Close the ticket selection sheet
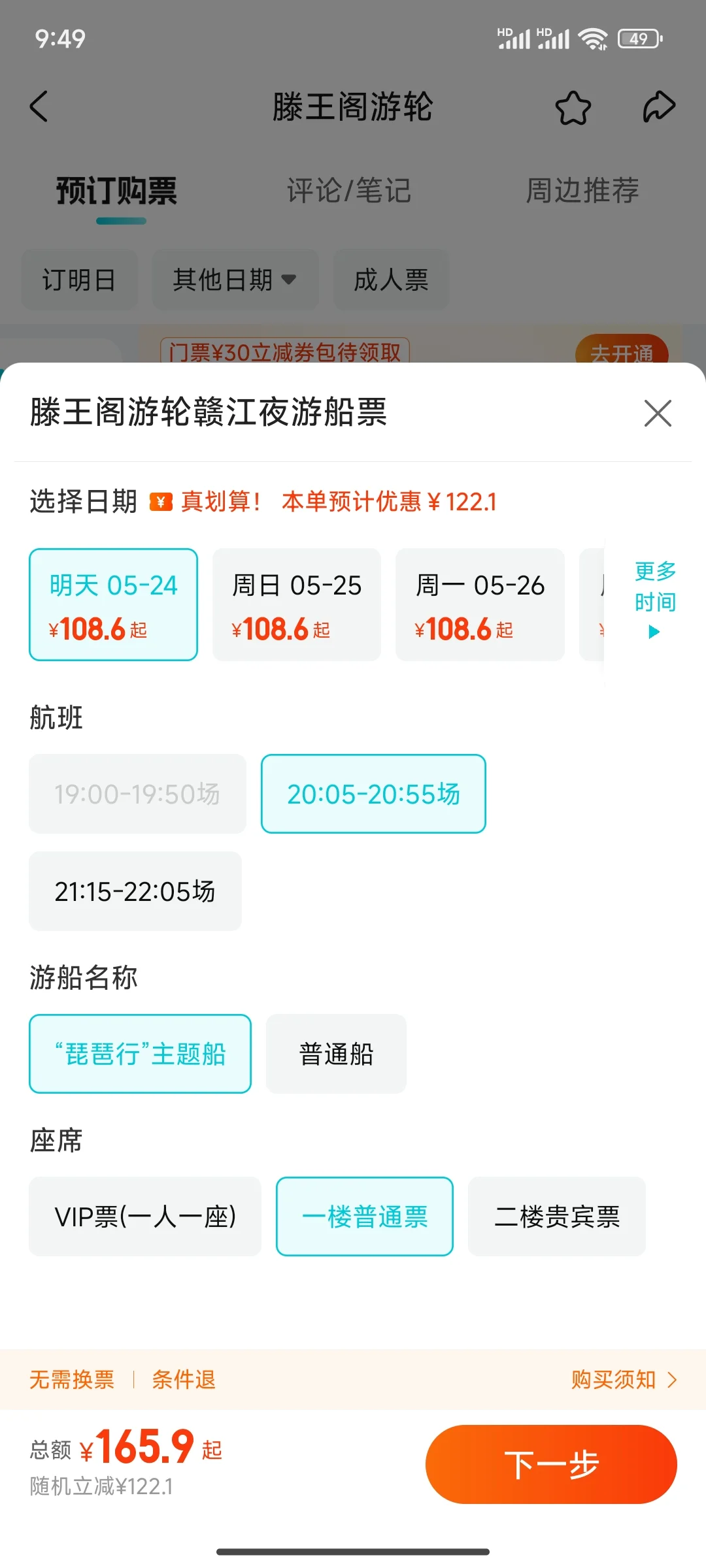 (658, 413)
